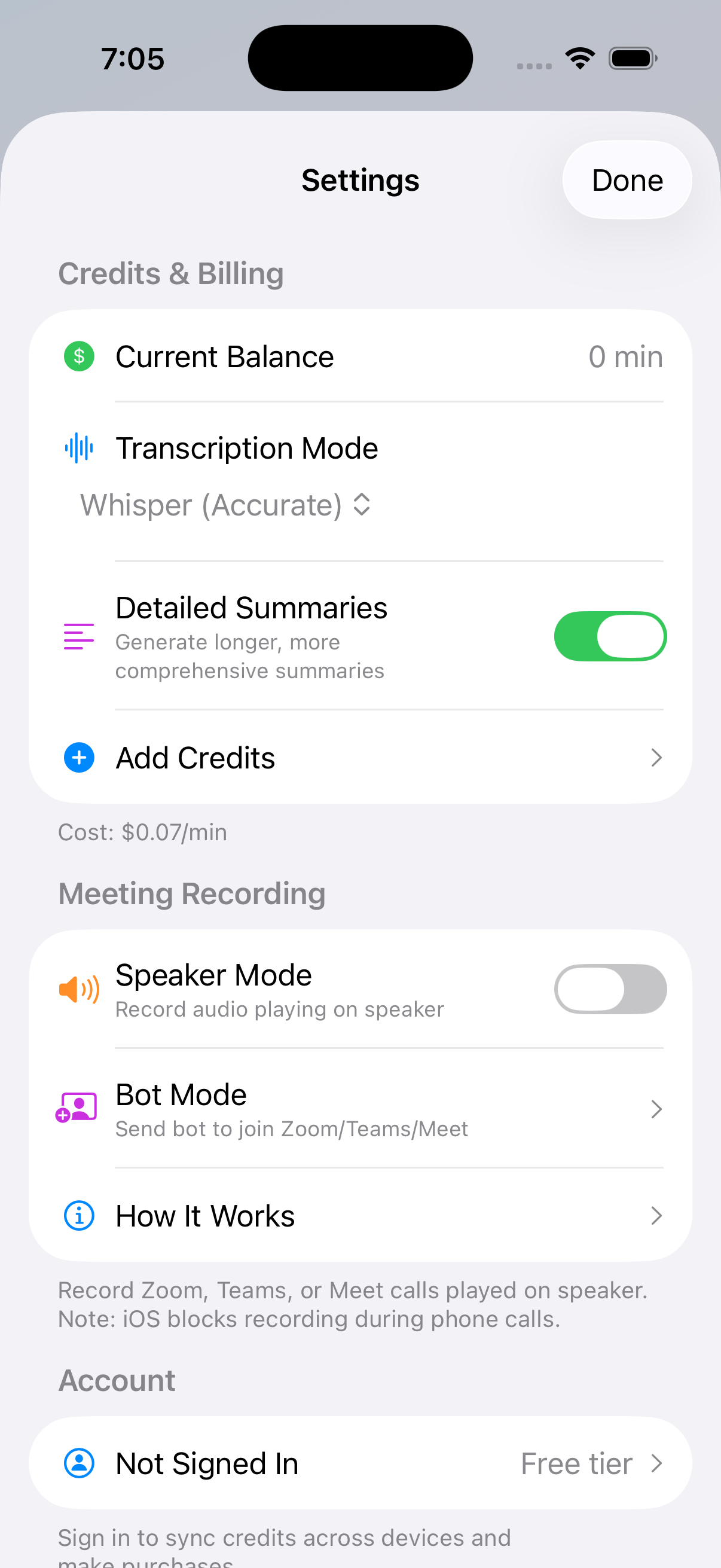This screenshot has height=1568, width=721.
Task: Click the Not Signed In profile icon
Action: click(78, 1463)
